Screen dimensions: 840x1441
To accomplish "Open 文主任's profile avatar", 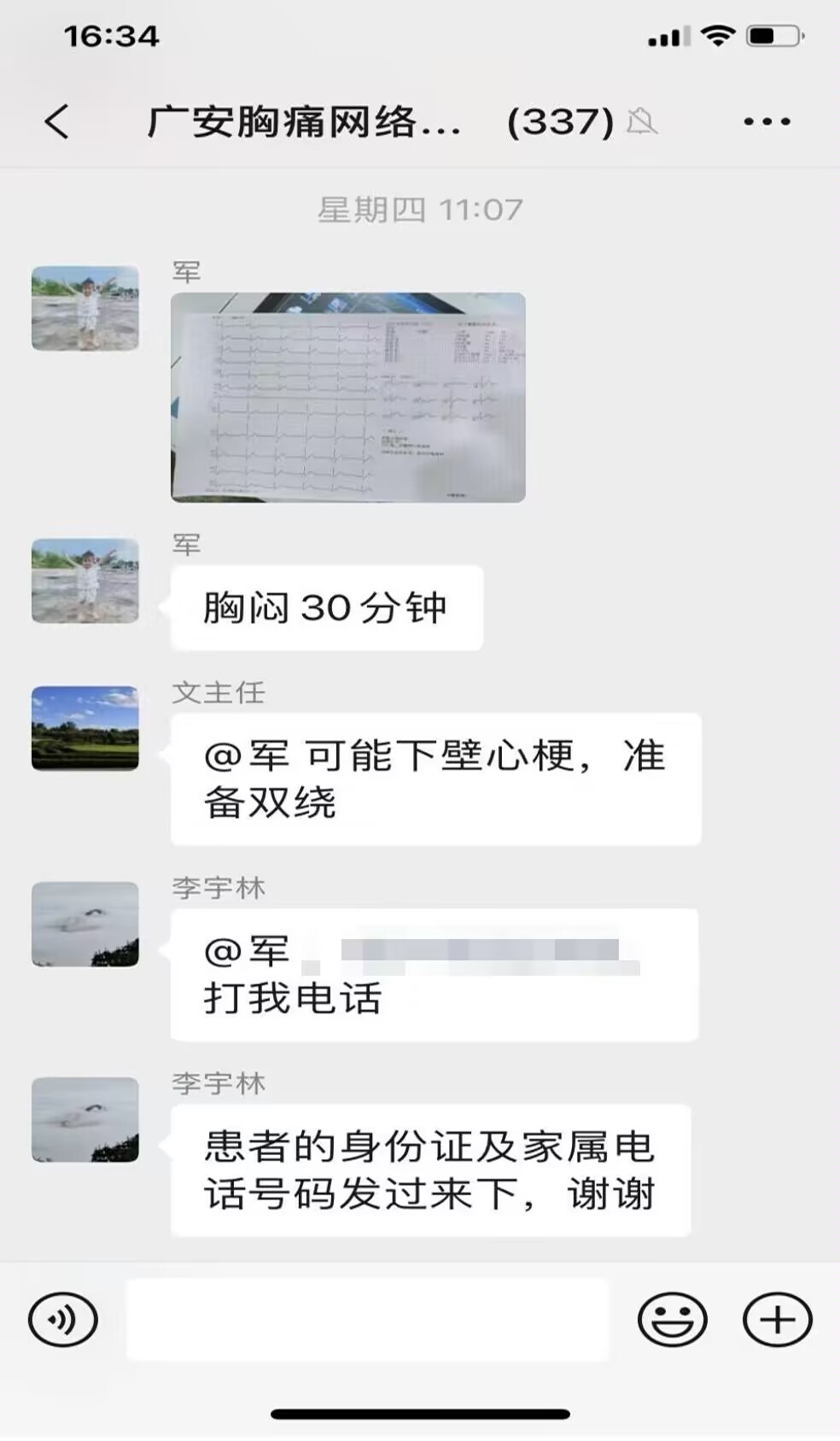I will point(85,728).
